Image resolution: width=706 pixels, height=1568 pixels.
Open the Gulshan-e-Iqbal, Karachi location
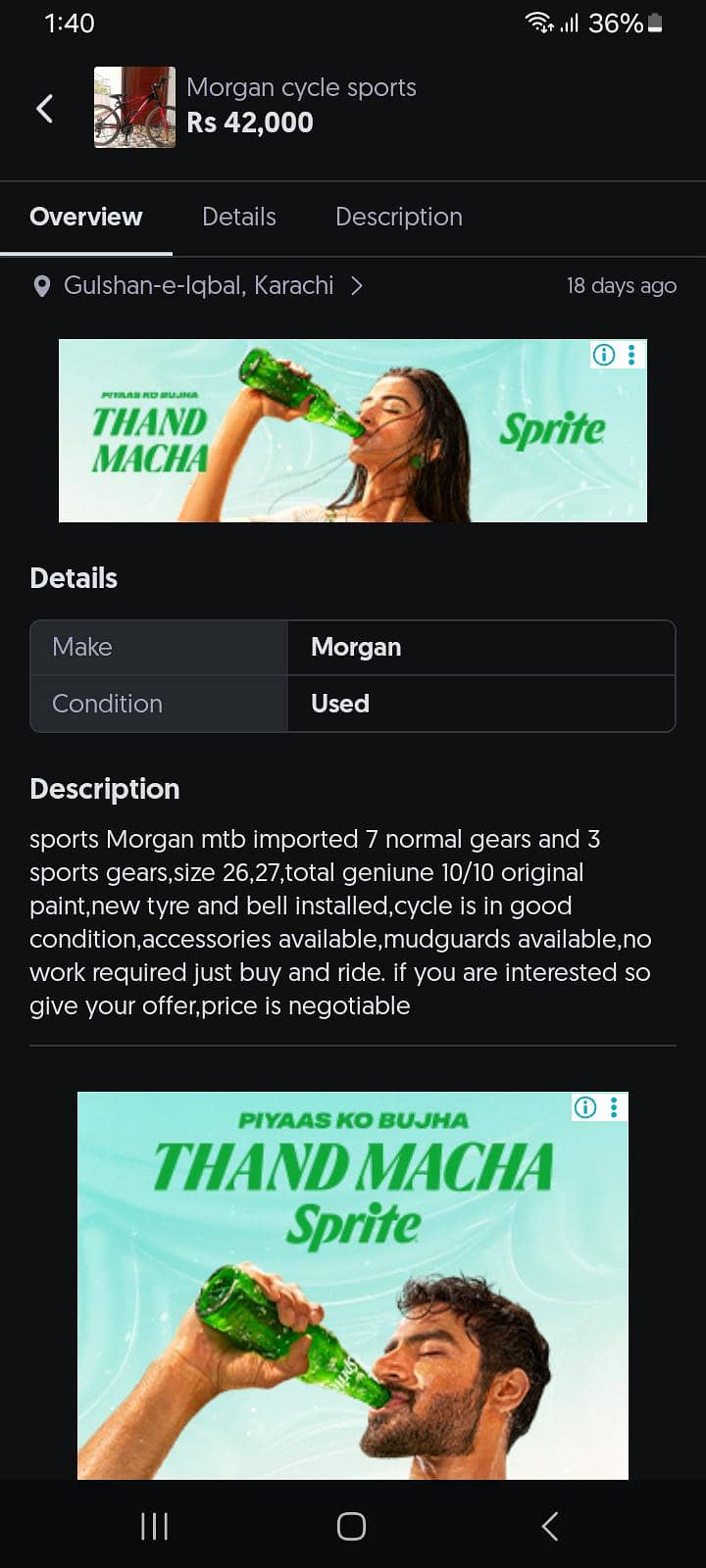point(199,285)
